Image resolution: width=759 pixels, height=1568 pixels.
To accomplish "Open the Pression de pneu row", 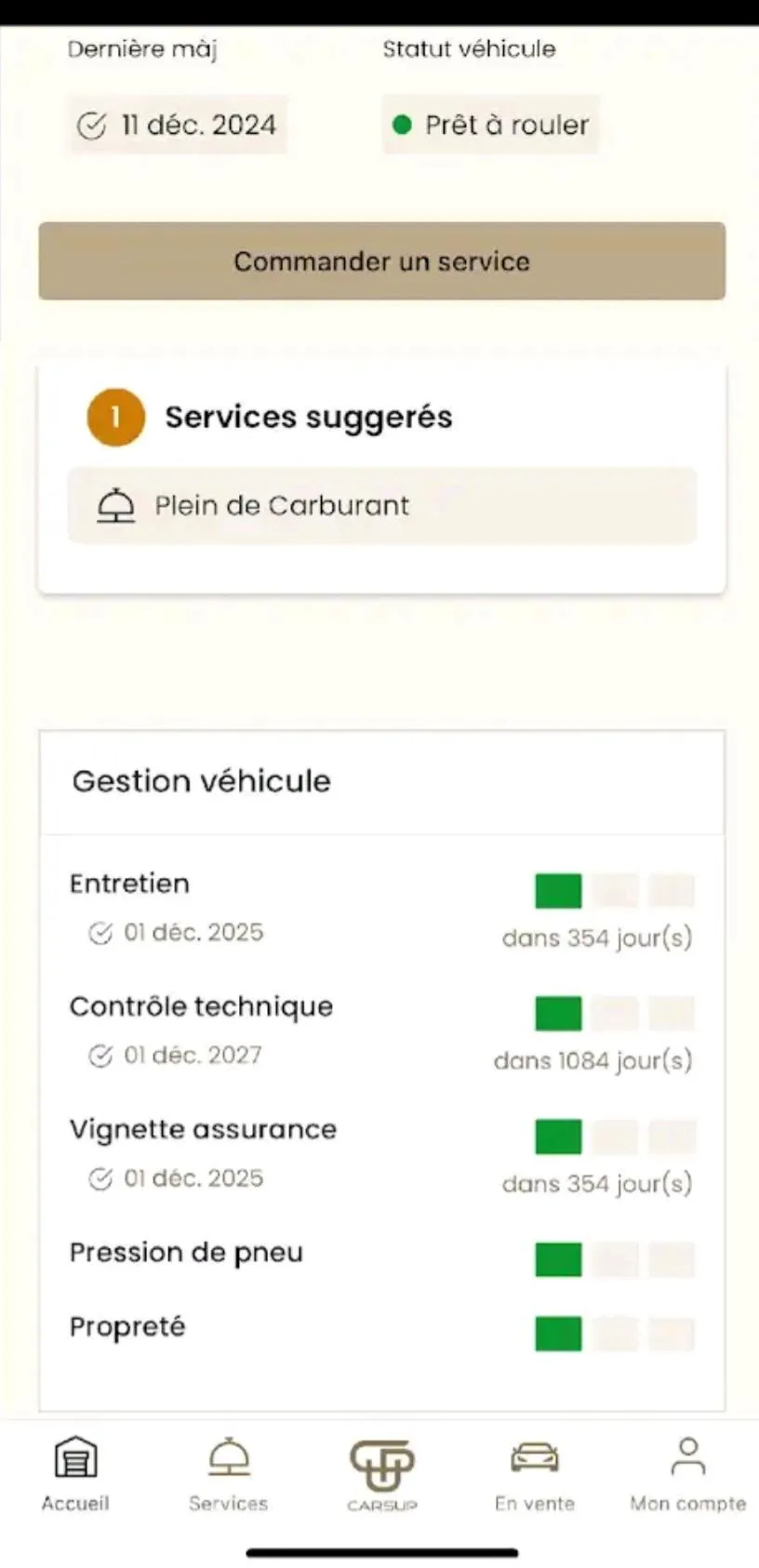I will pos(381,1256).
